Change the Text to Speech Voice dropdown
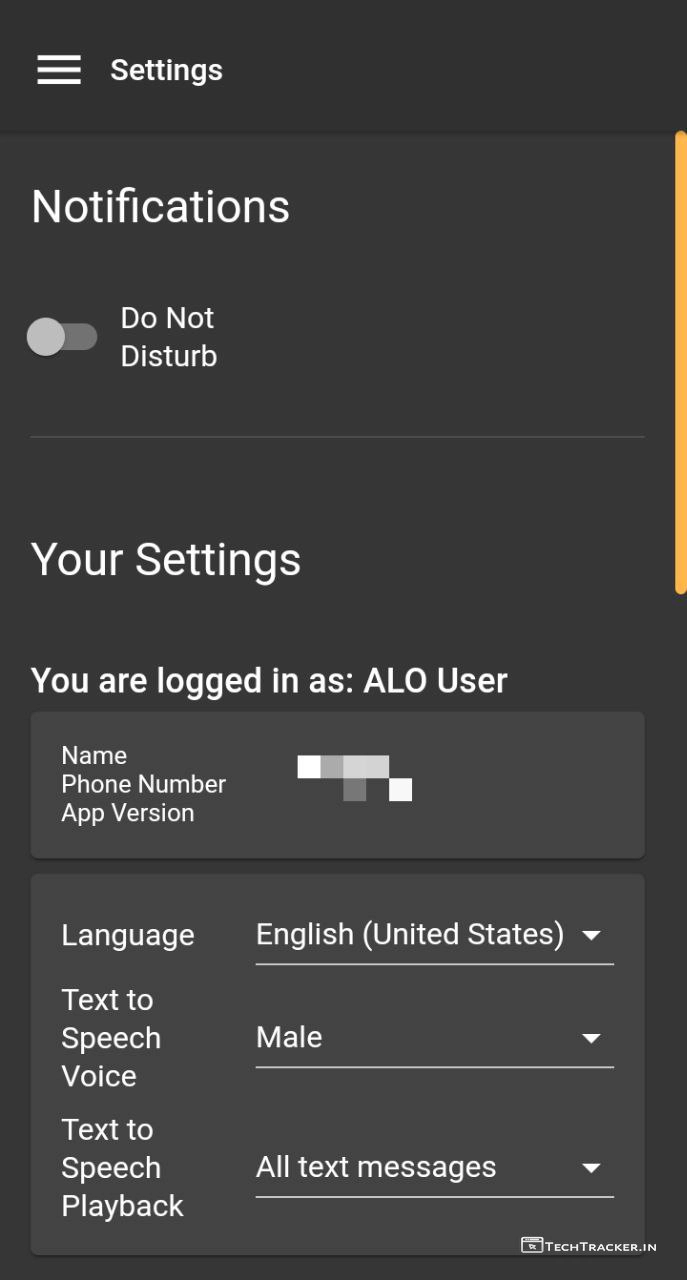 point(434,1038)
